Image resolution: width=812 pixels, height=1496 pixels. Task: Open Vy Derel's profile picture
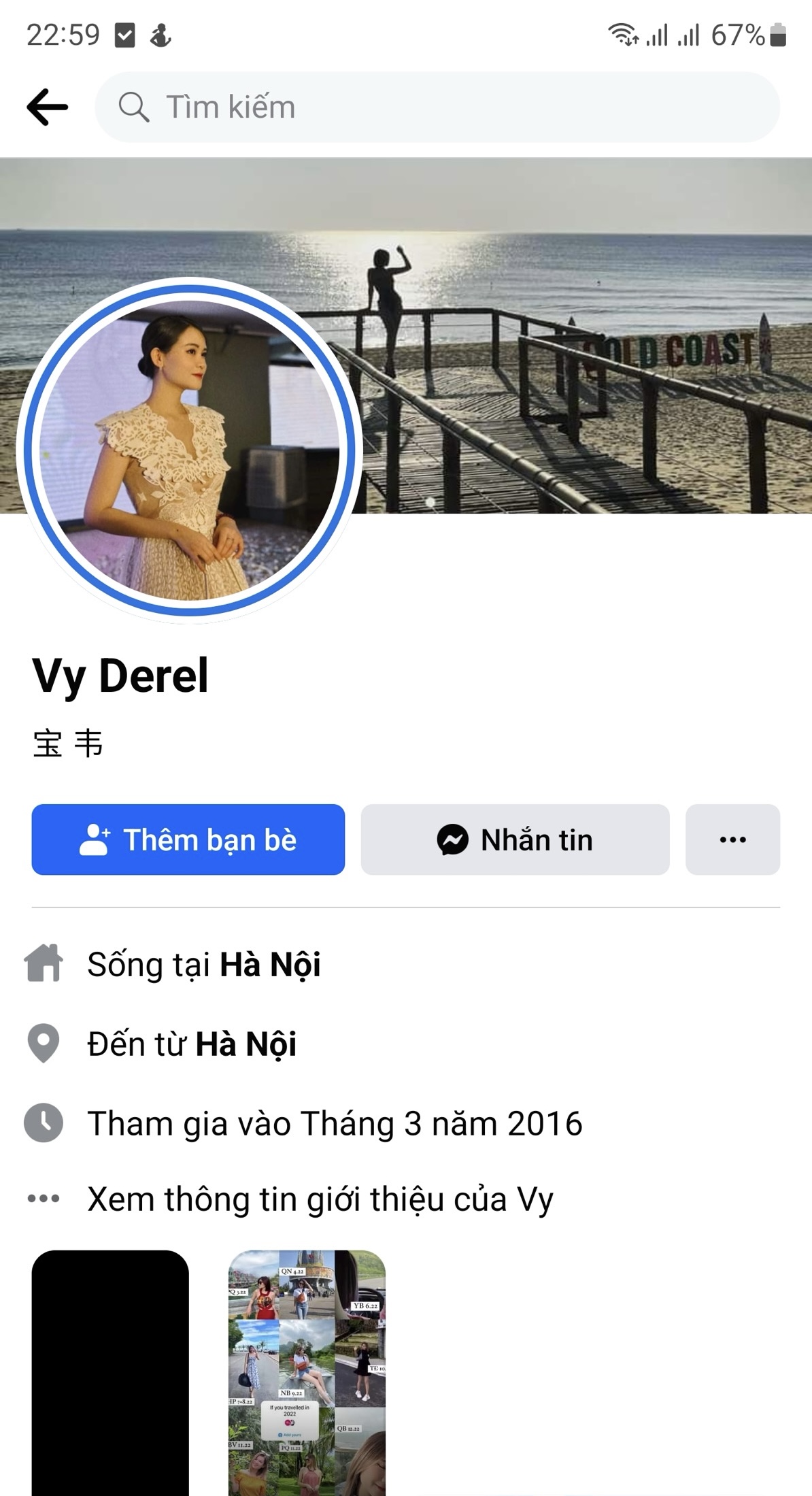click(x=189, y=450)
